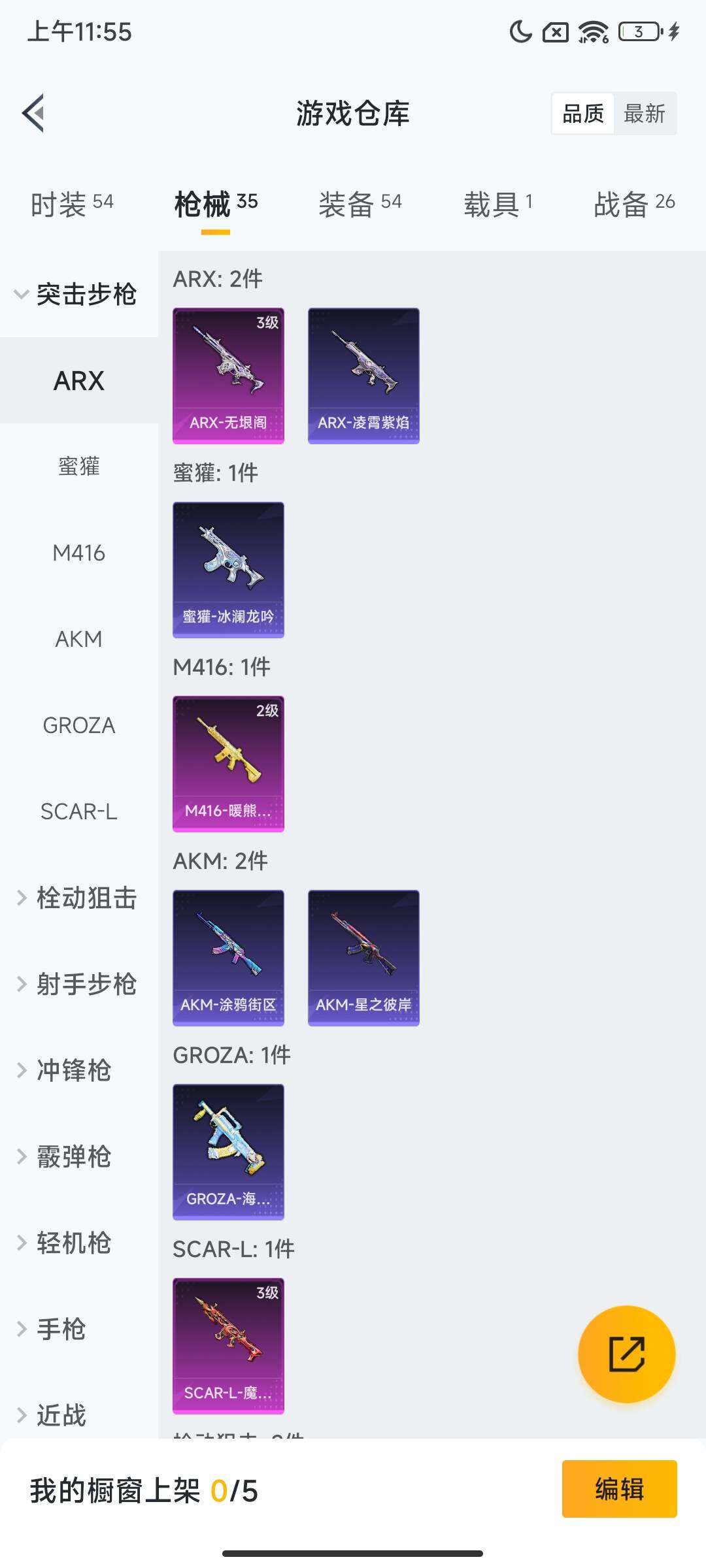
Task: Select the AKM category in sidebar
Action: (79, 639)
